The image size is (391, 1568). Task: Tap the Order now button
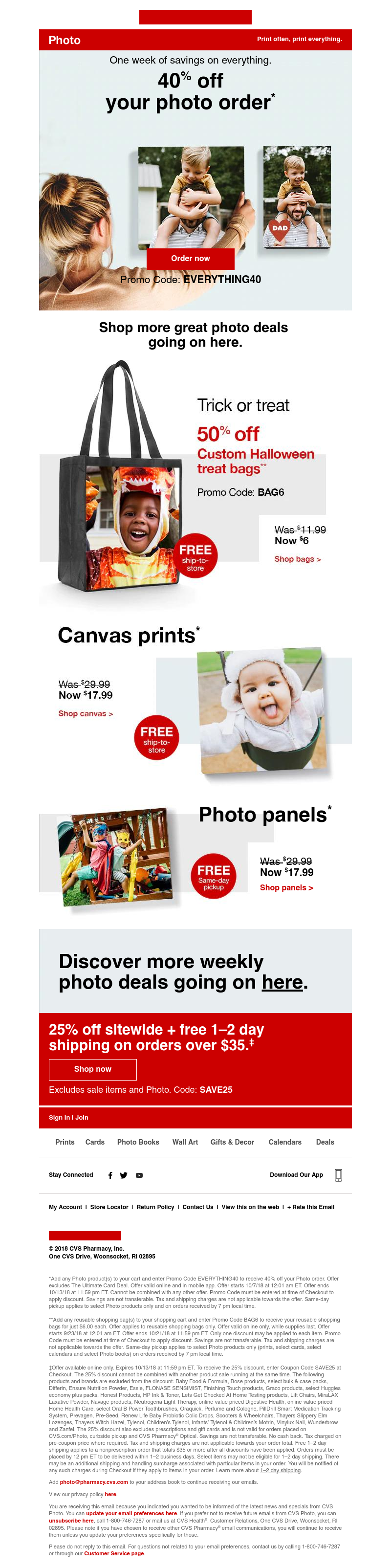[190, 259]
